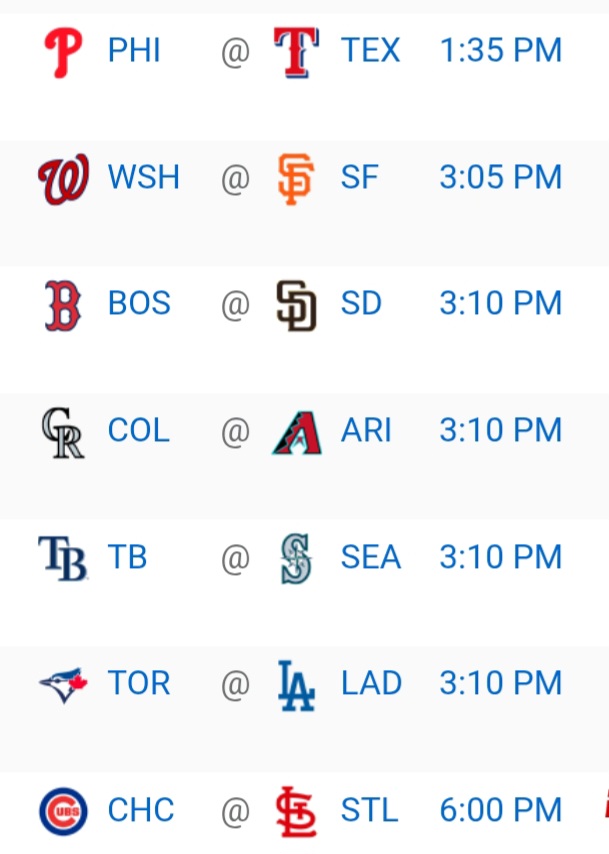View the SF team page
The width and height of the screenshot is (609, 854).
coord(359,178)
